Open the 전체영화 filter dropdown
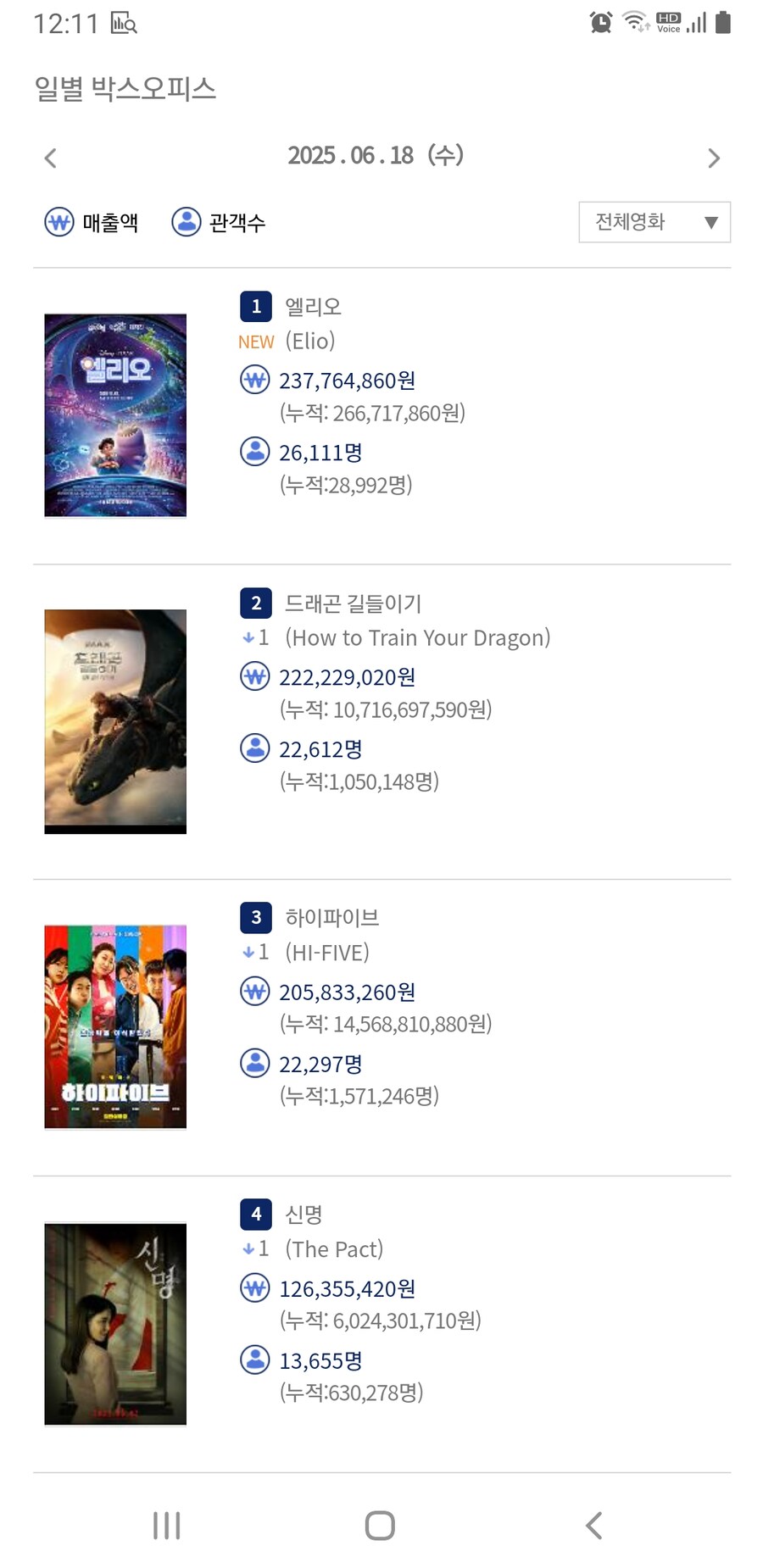 (654, 222)
